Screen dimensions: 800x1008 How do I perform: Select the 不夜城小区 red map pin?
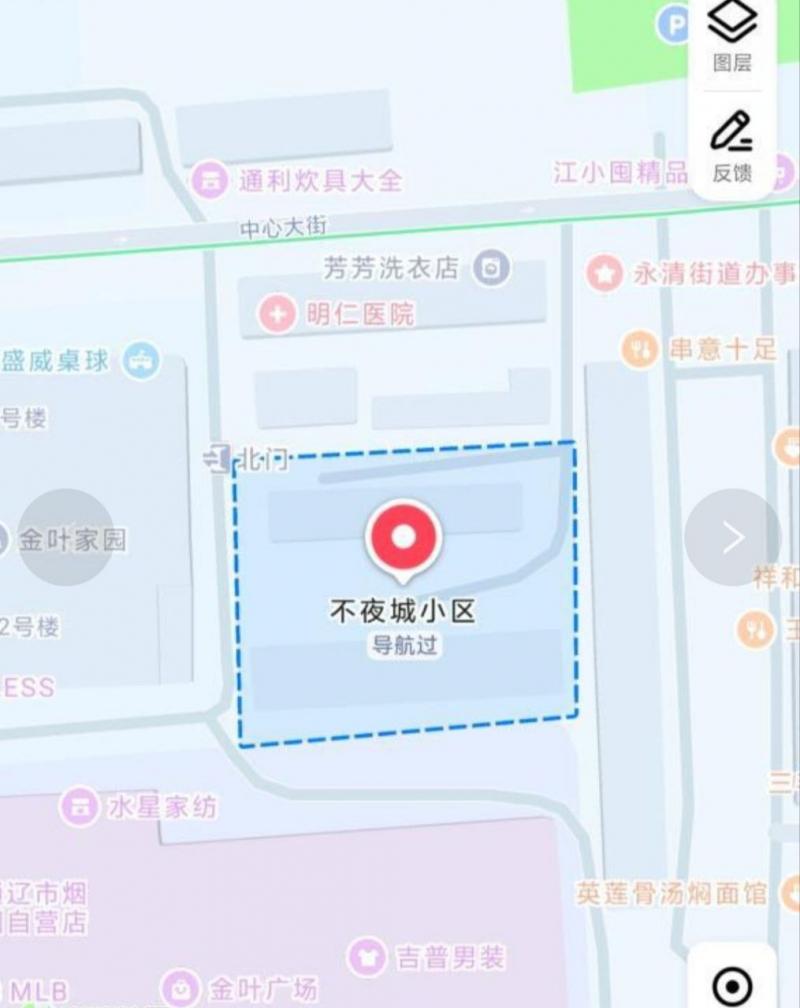click(x=404, y=537)
